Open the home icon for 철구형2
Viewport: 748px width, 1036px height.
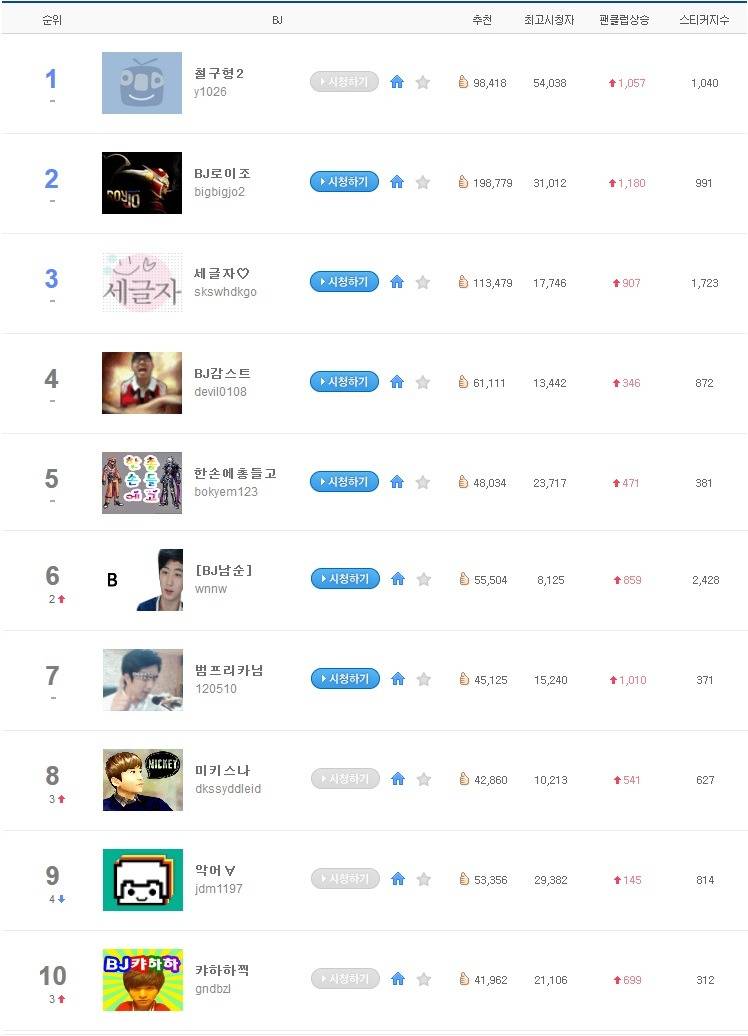(x=396, y=82)
